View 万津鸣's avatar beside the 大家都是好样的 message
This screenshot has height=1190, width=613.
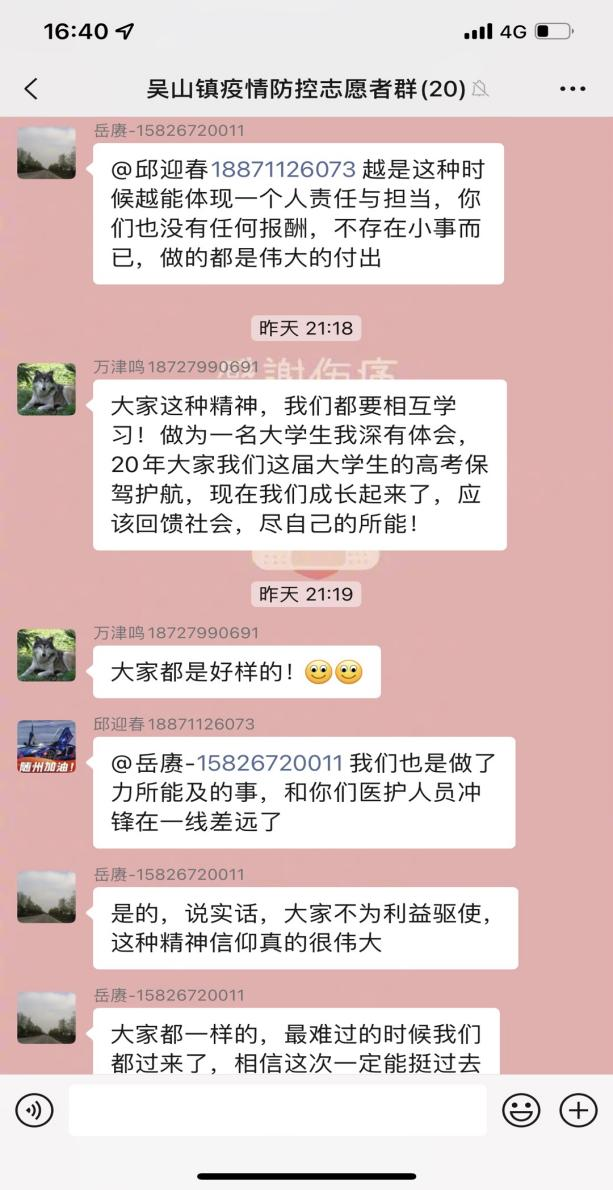[x=46, y=655]
